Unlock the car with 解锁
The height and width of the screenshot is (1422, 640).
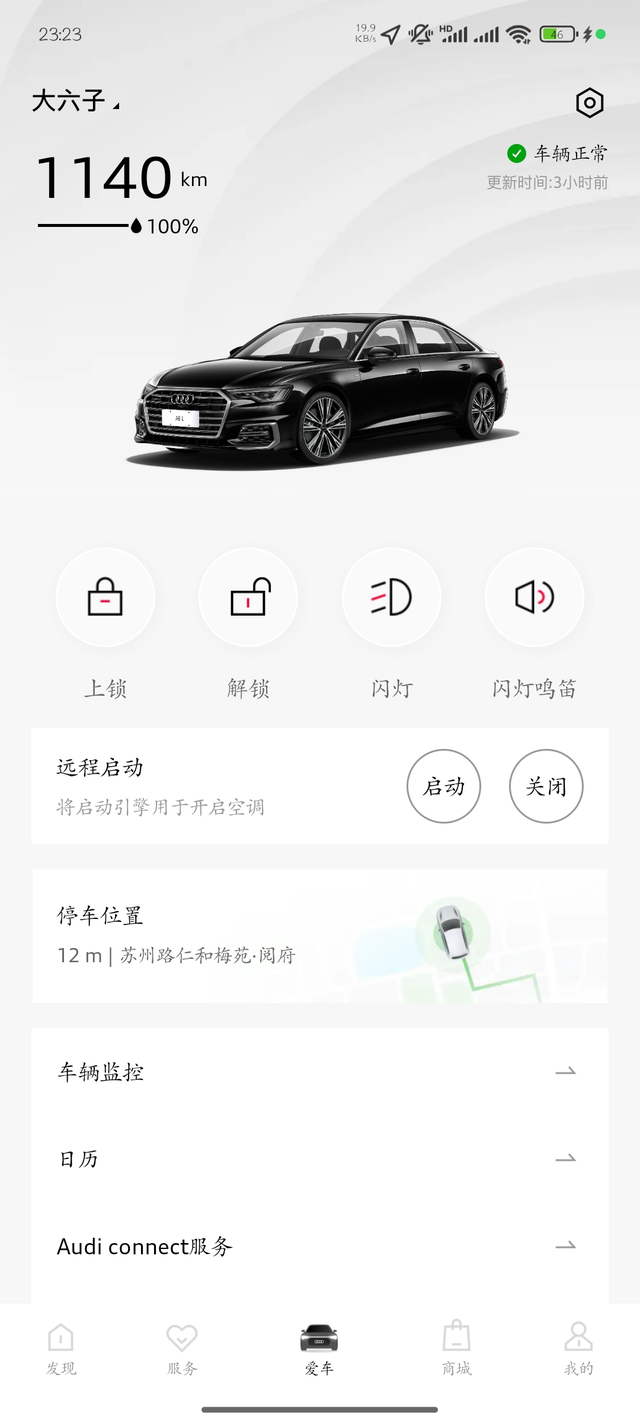click(248, 597)
